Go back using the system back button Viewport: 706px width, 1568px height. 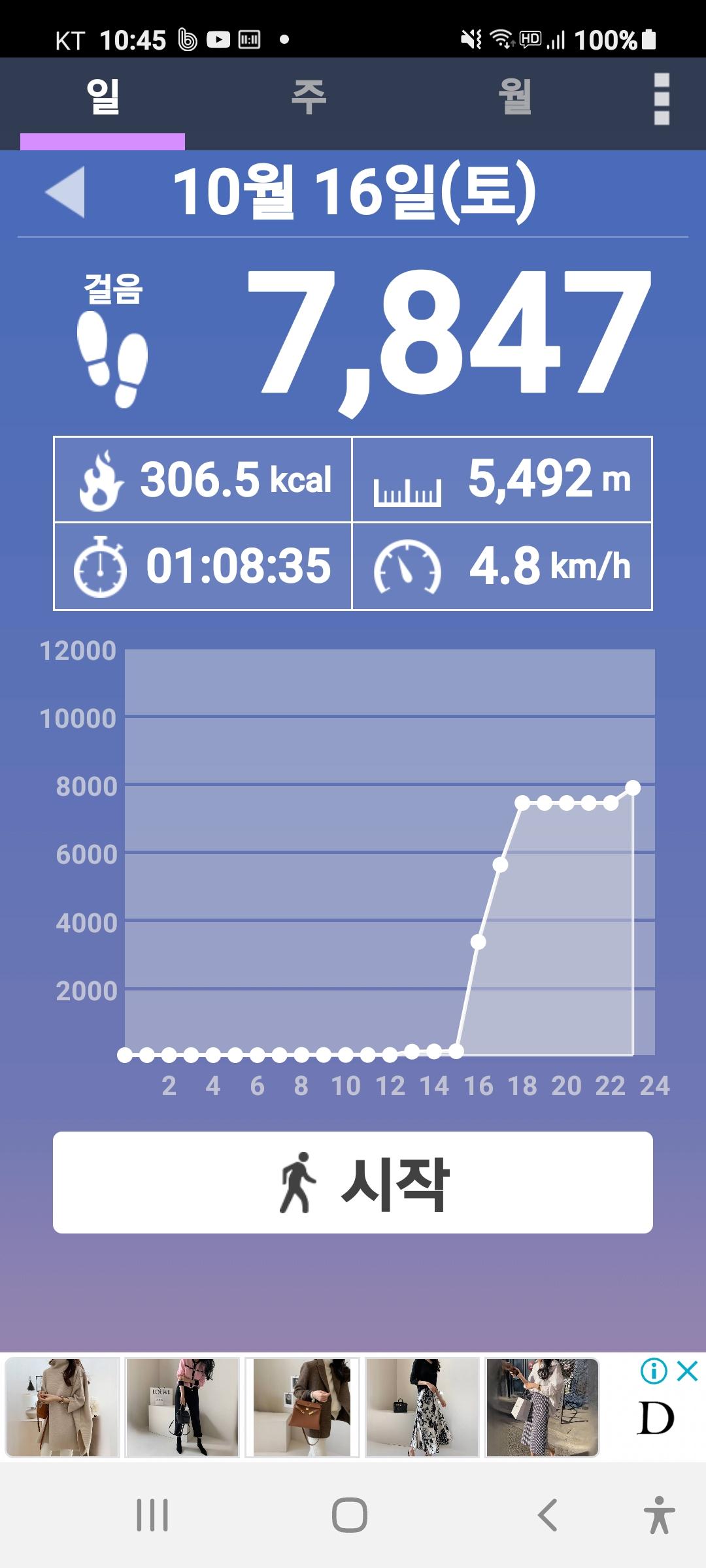546,1514
